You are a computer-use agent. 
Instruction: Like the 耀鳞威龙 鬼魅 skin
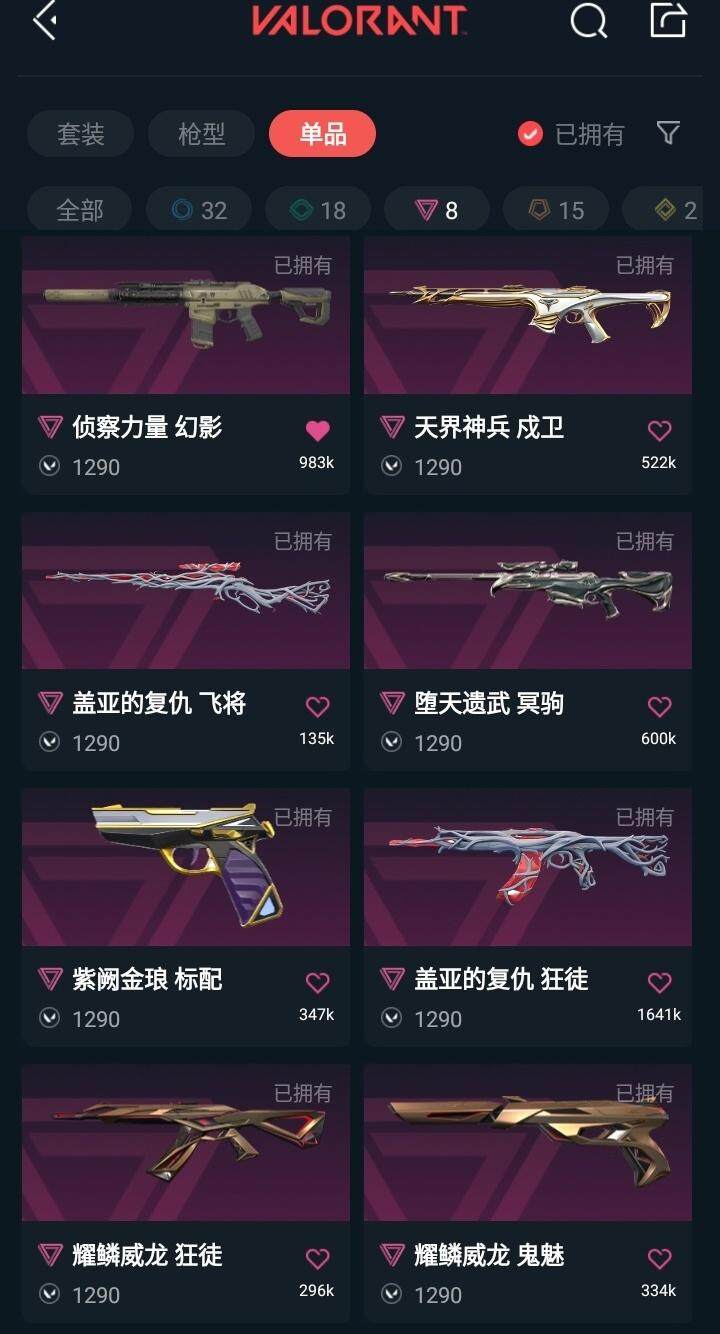point(659,1259)
